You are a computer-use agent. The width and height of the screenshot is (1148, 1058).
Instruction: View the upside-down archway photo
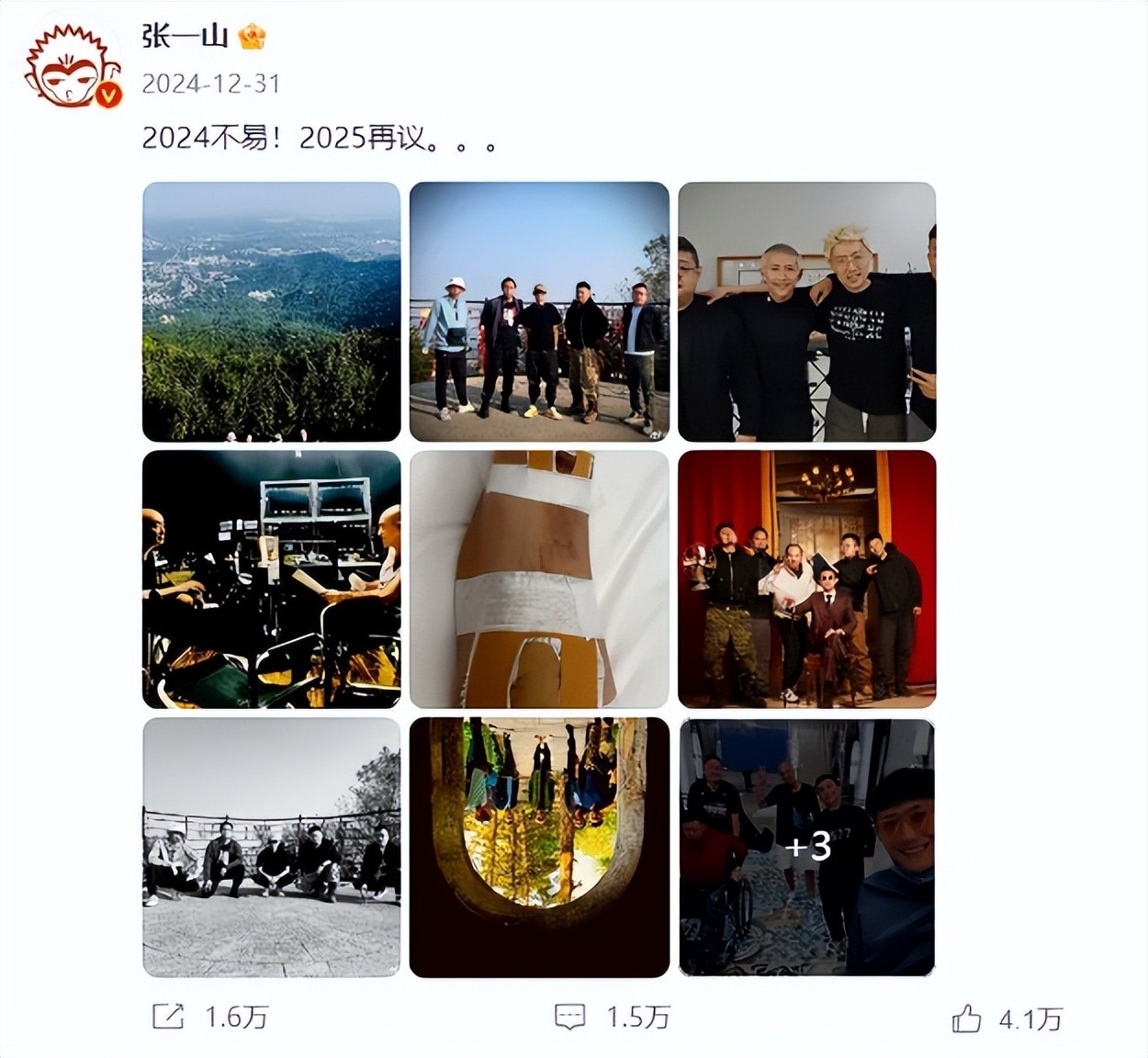tap(539, 847)
